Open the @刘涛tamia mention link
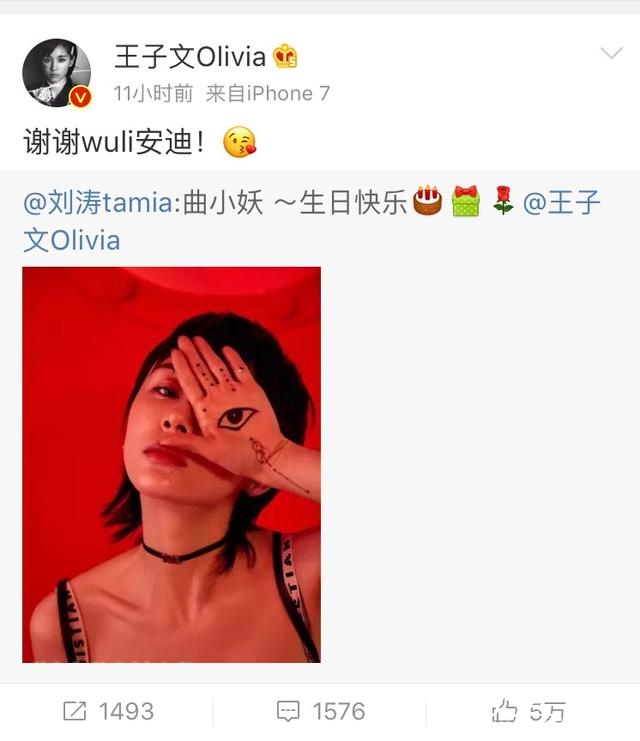The height and width of the screenshot is (741, 640). pyautogui.click(x=97, y=203)
